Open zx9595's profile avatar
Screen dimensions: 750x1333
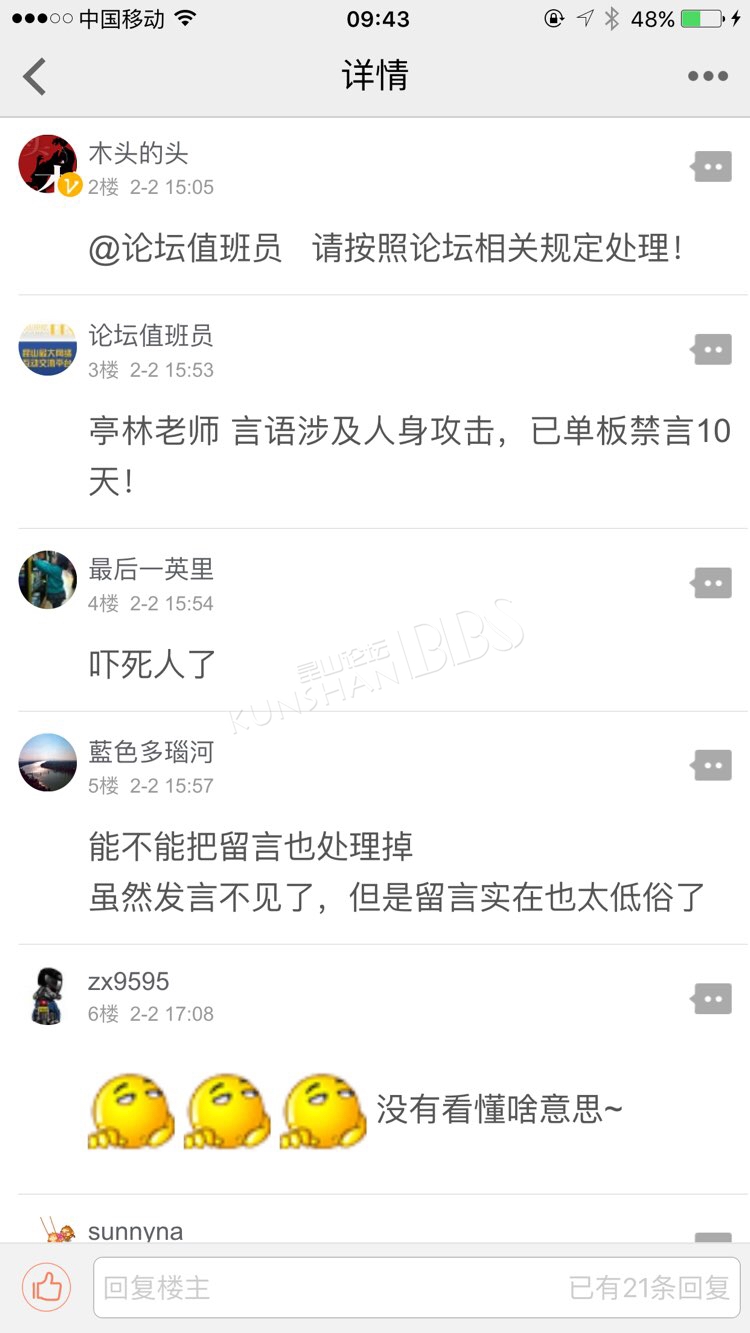tap(48, 995)
